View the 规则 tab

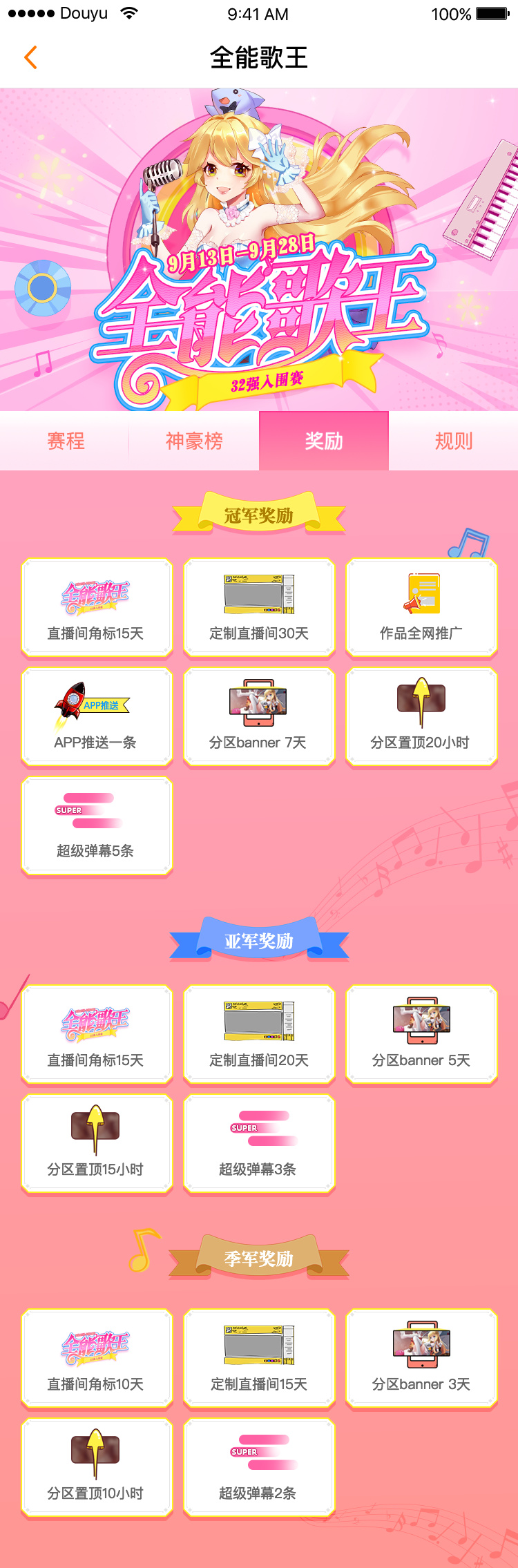(453, 441)
